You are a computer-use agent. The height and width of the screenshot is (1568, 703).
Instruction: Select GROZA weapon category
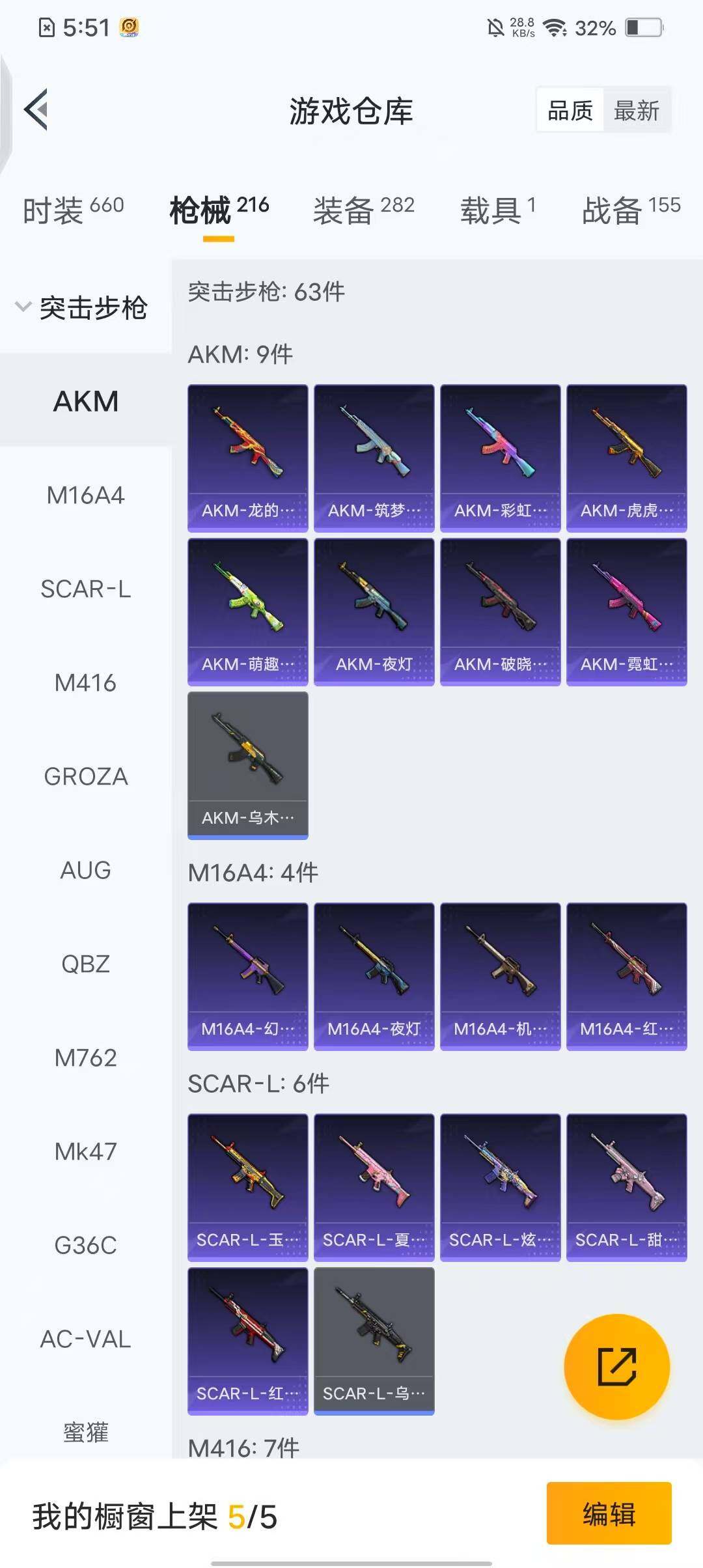point(85,776)
